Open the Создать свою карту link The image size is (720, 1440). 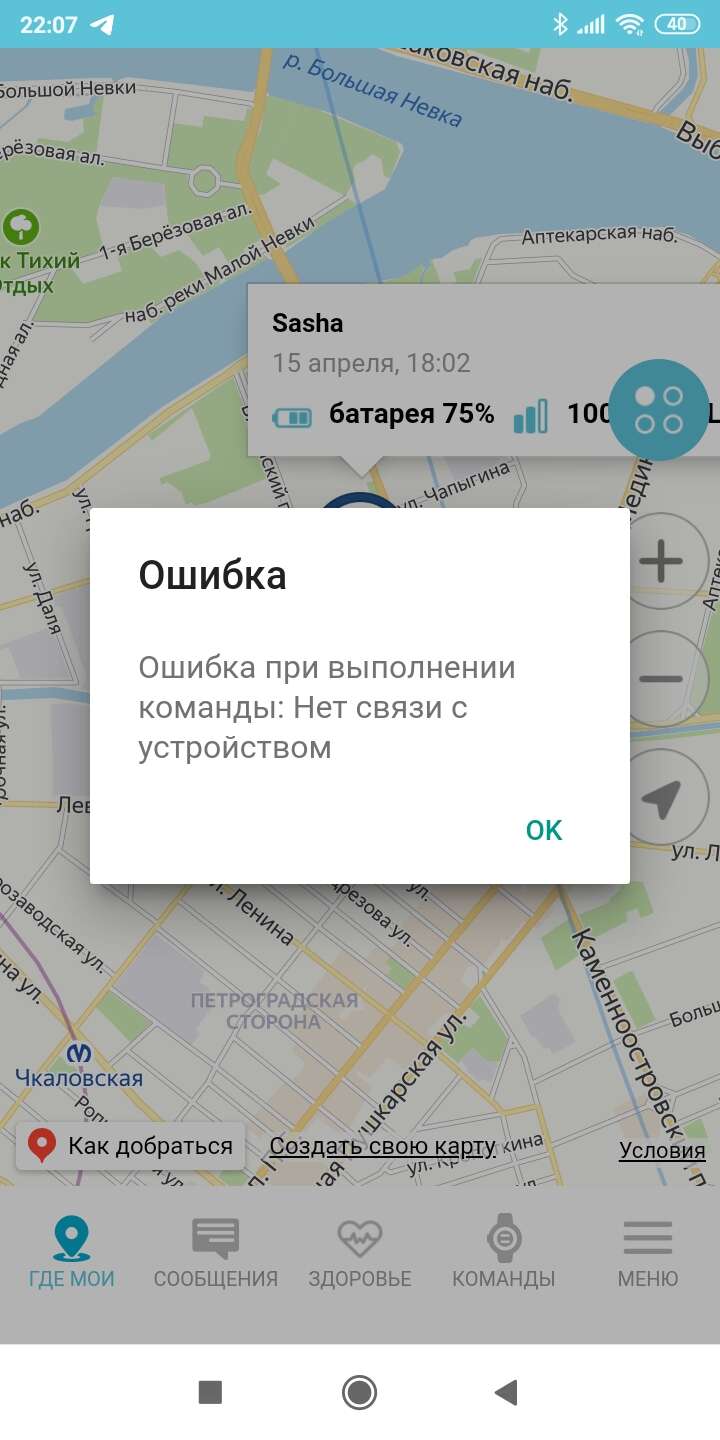383,1146
